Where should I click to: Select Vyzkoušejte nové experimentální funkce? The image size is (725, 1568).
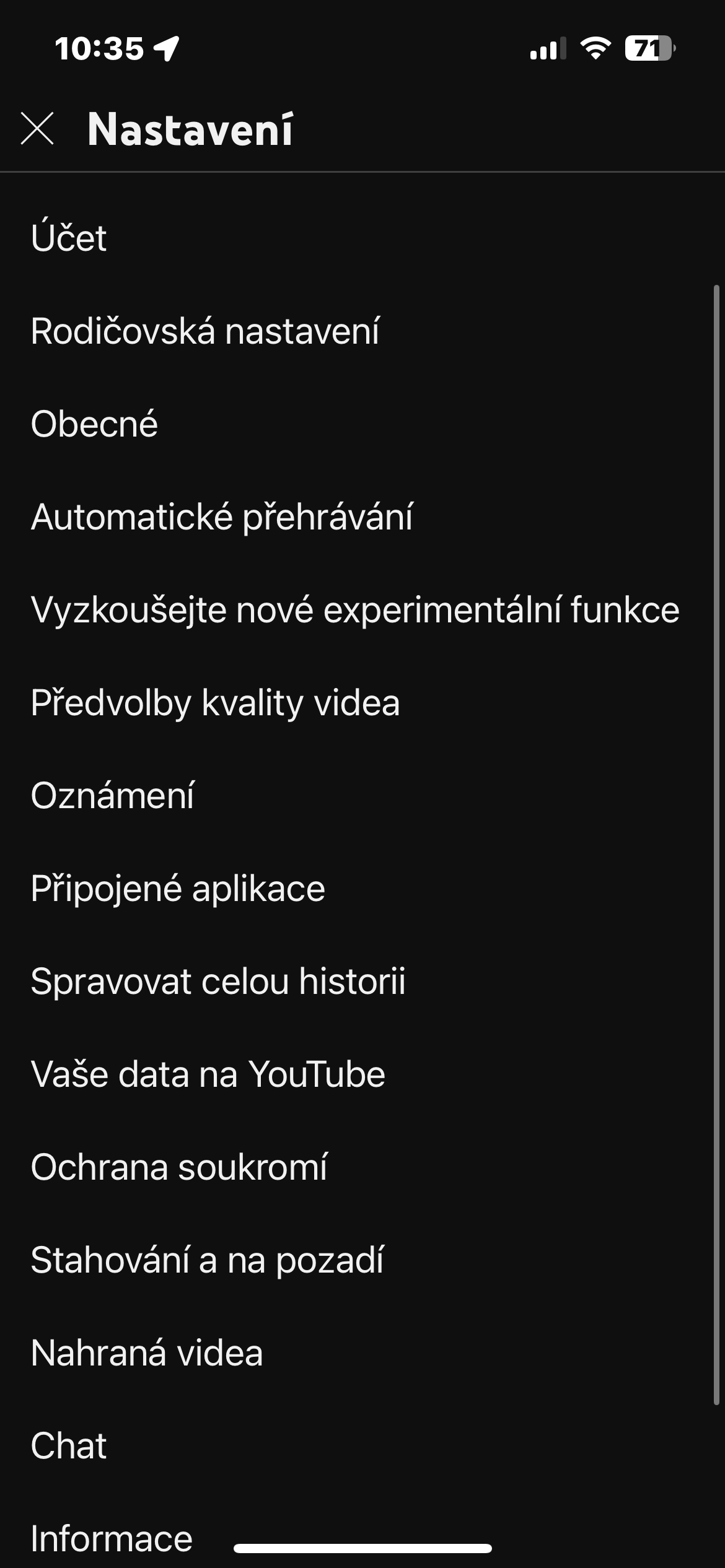(354, 609)
